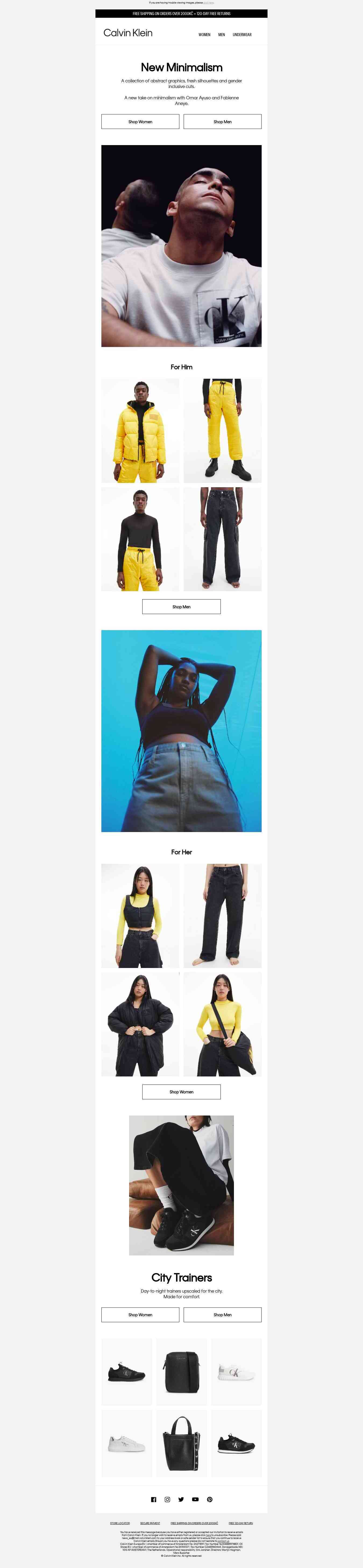The image size is (363, 1568).
Task: Open the Store Locator link
Action: click(120, 1523)
